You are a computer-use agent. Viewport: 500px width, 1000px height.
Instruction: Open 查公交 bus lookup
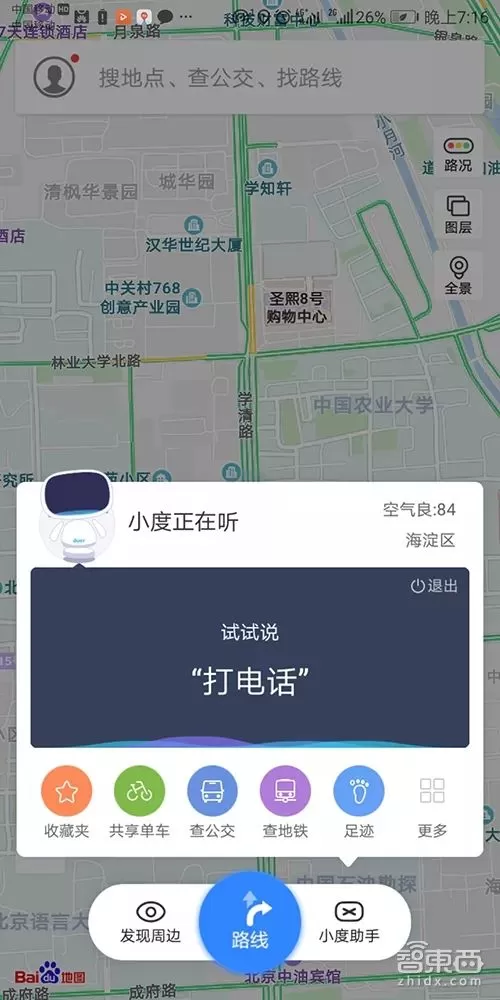click(212, 802)
